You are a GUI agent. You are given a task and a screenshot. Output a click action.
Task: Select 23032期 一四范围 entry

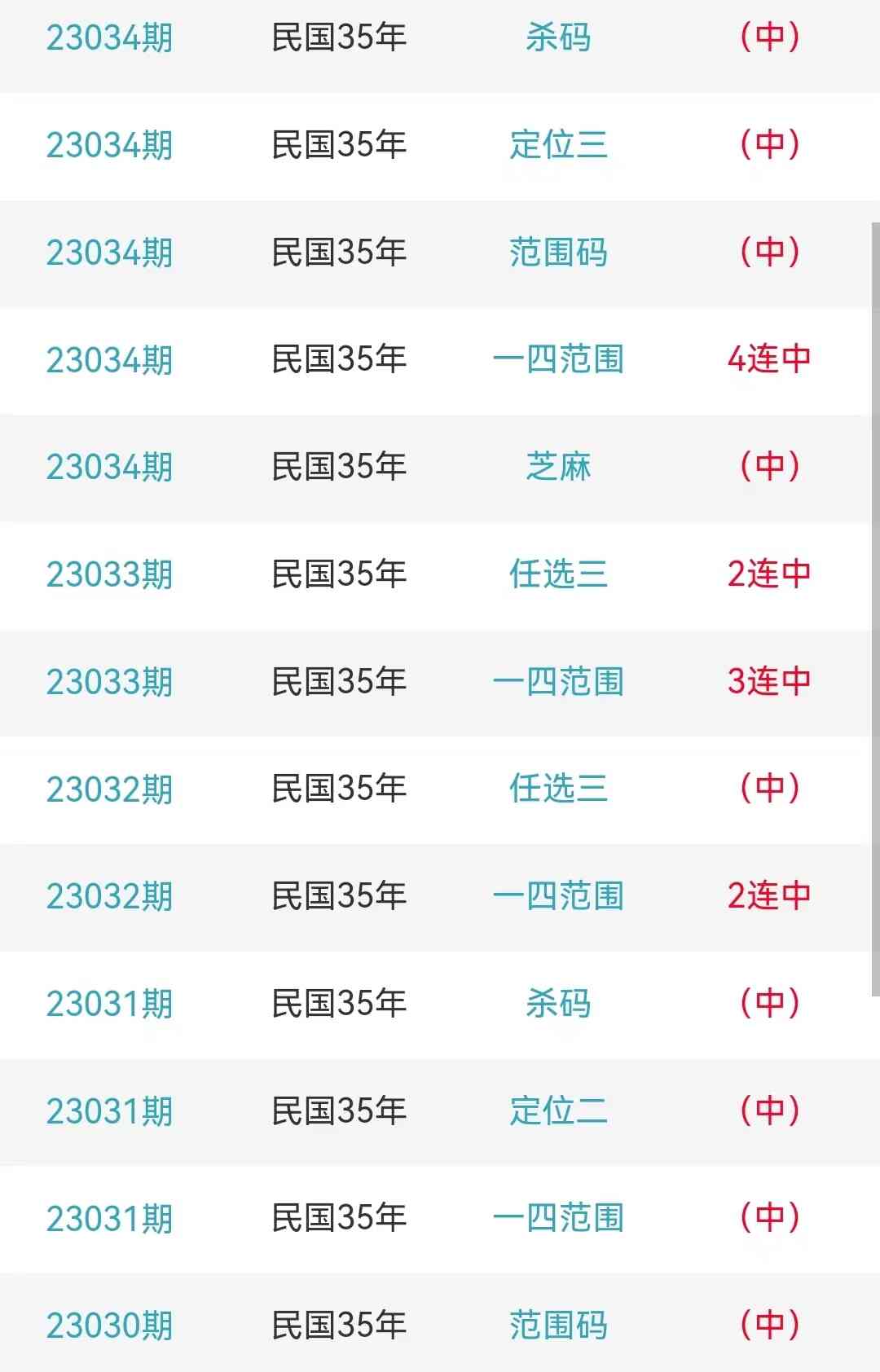(x=558, y=896)
